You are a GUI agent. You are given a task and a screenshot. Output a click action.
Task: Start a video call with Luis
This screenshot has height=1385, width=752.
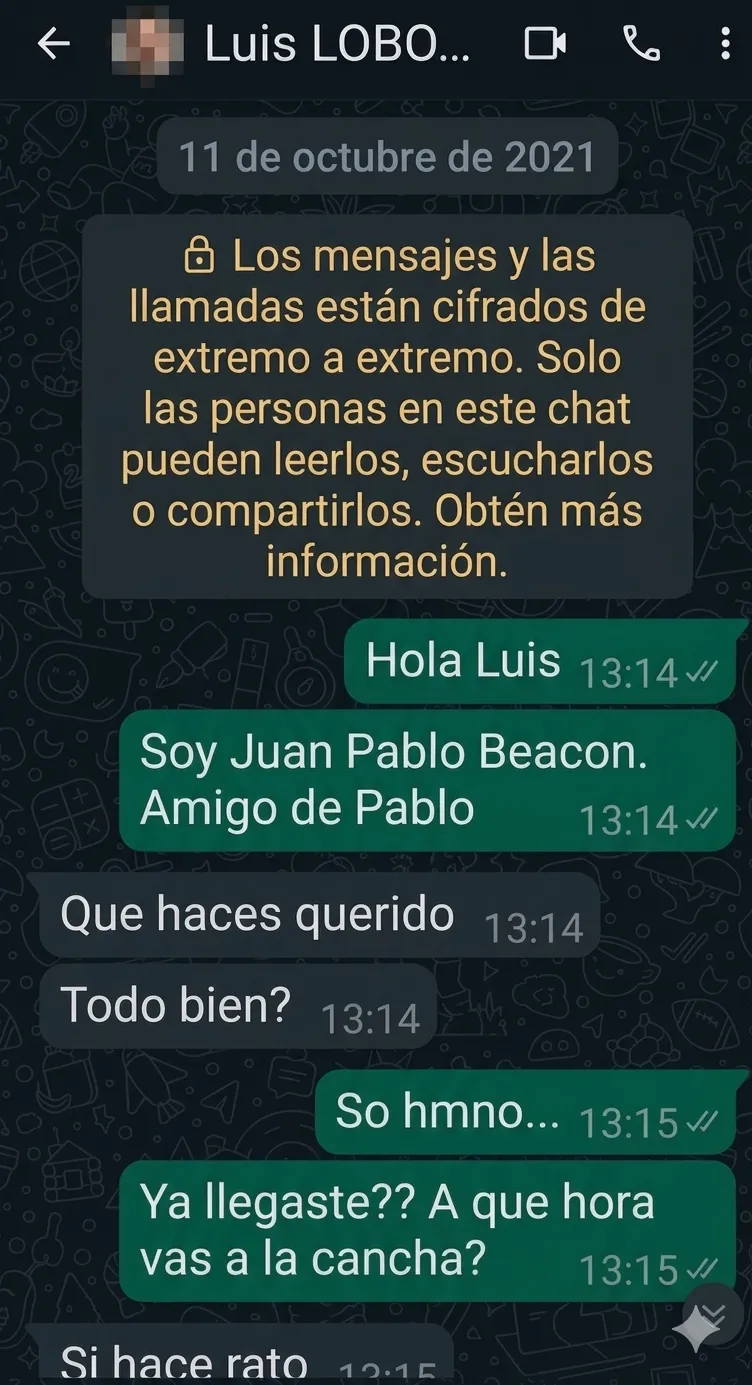click(x=545, y=43)
